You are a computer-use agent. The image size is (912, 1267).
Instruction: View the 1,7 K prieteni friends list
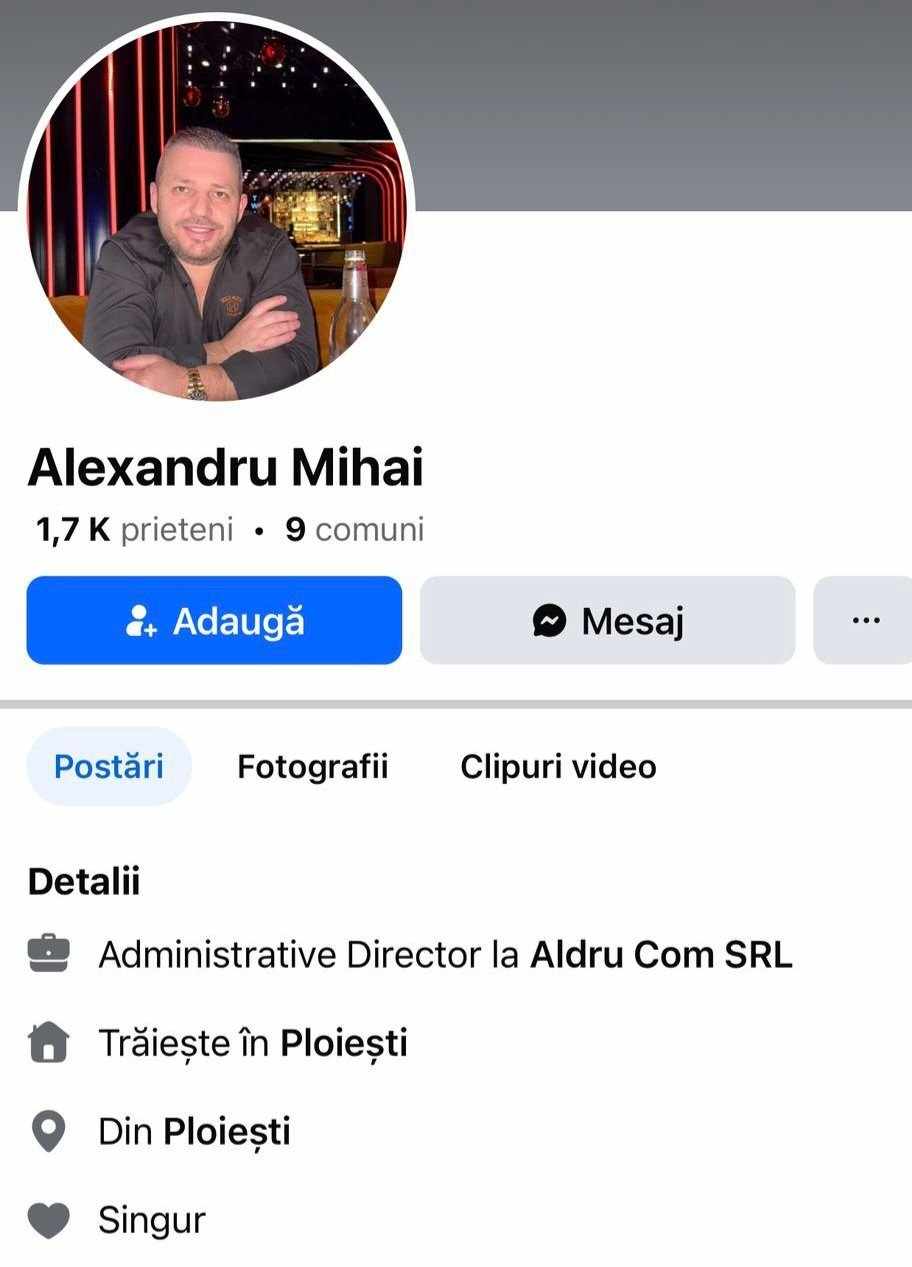point(134,529)
